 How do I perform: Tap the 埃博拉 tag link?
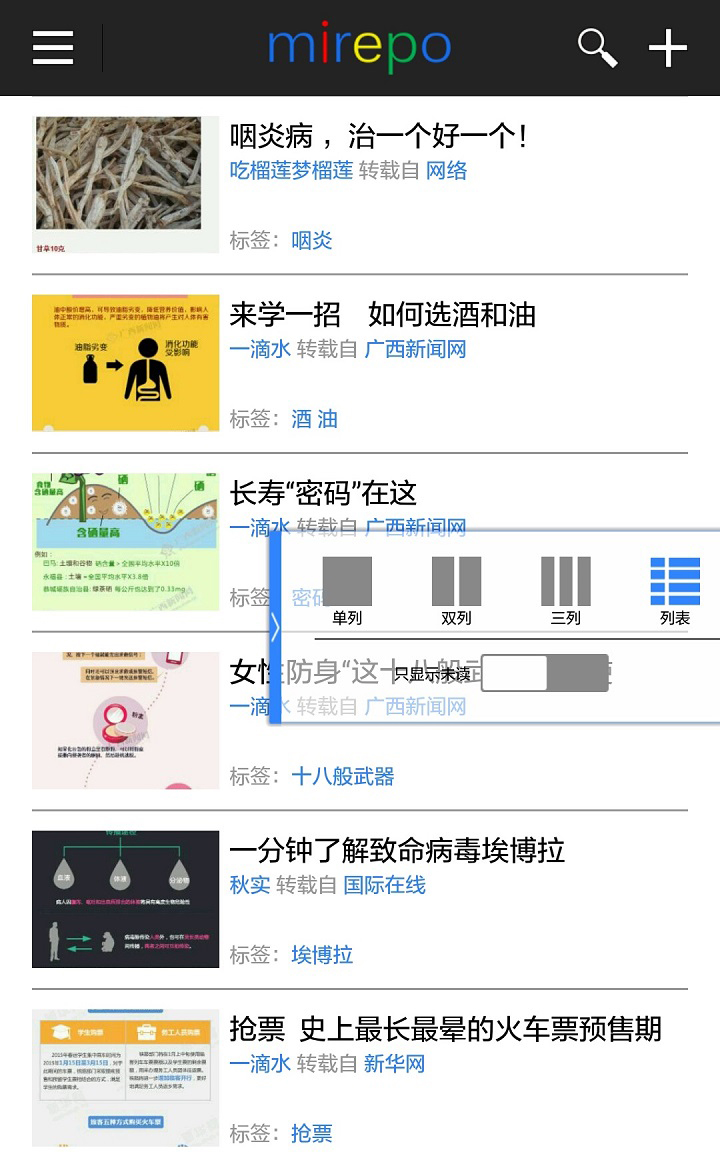click(x=322, y=955)
